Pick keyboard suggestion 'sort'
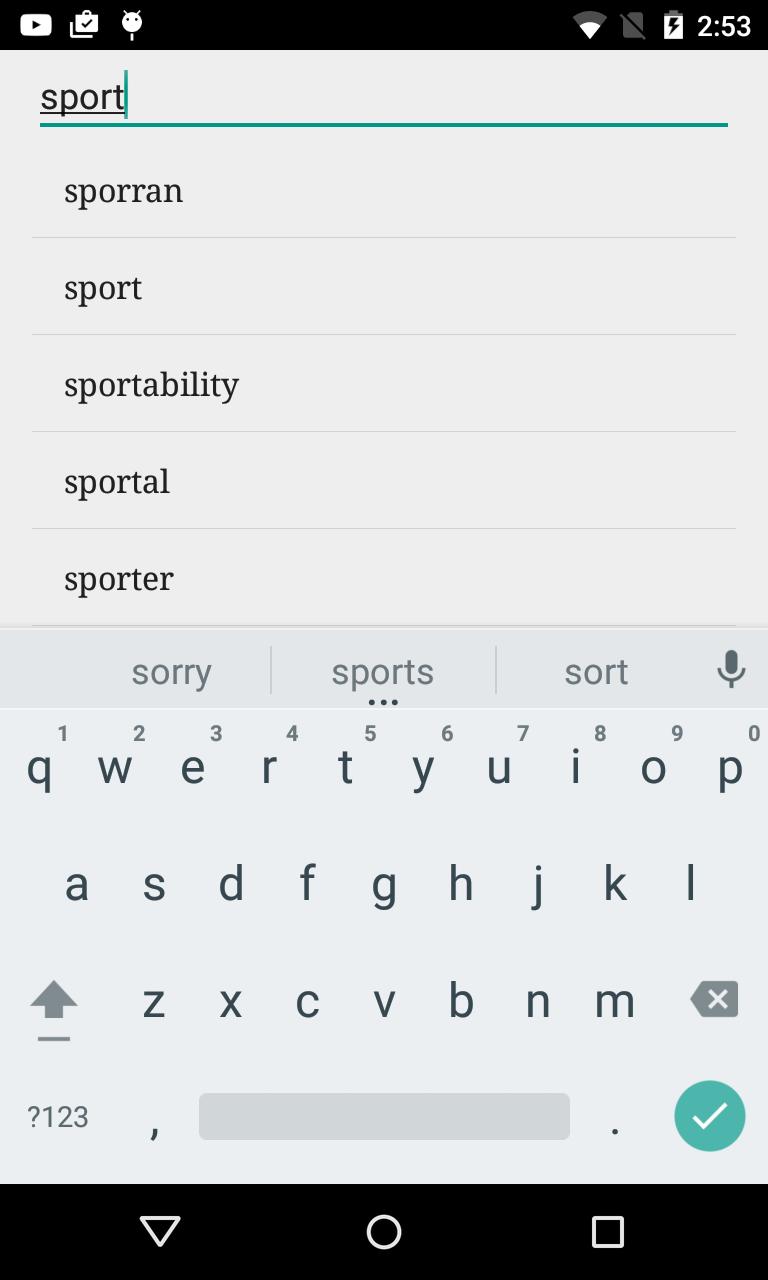The height and width of the screenshot is (1280, 768). tap(596, 672)
